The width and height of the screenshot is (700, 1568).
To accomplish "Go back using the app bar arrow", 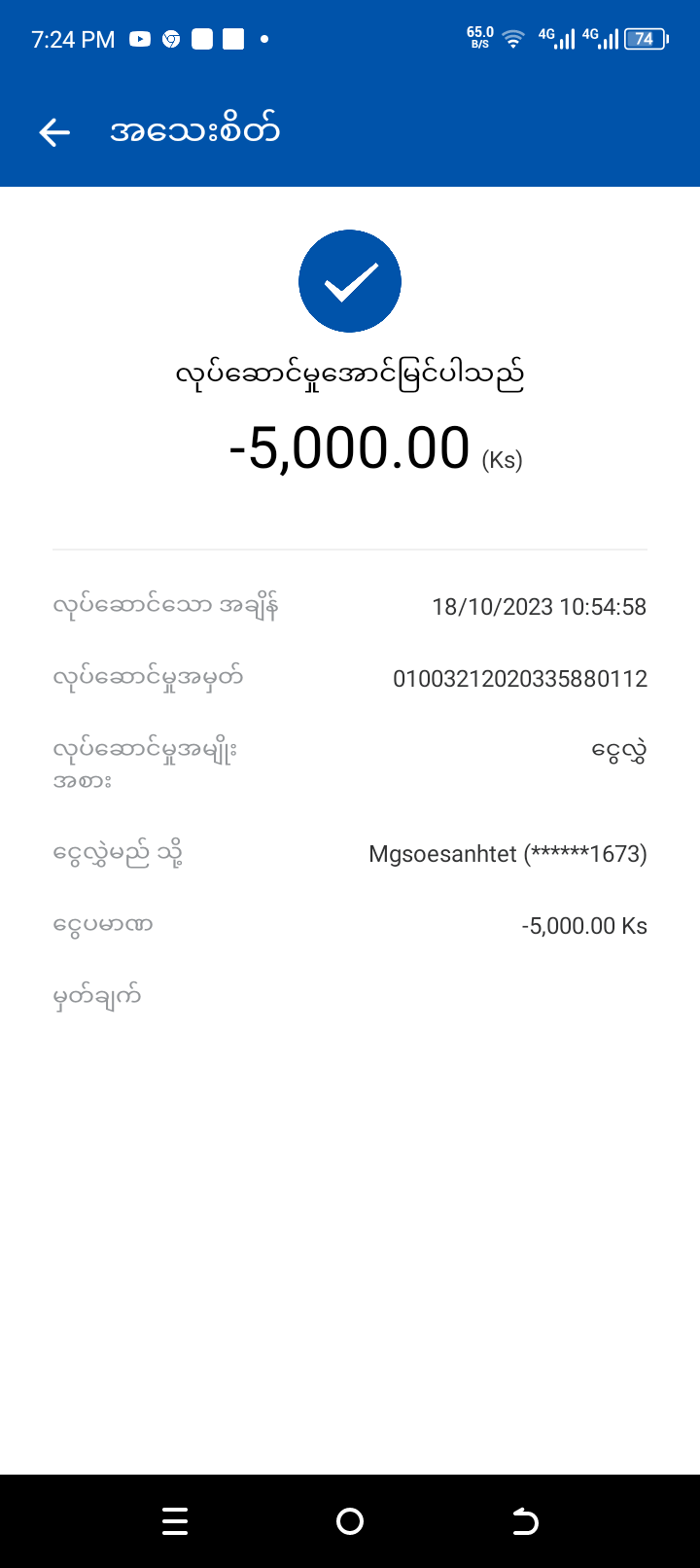I will [54, 132].
